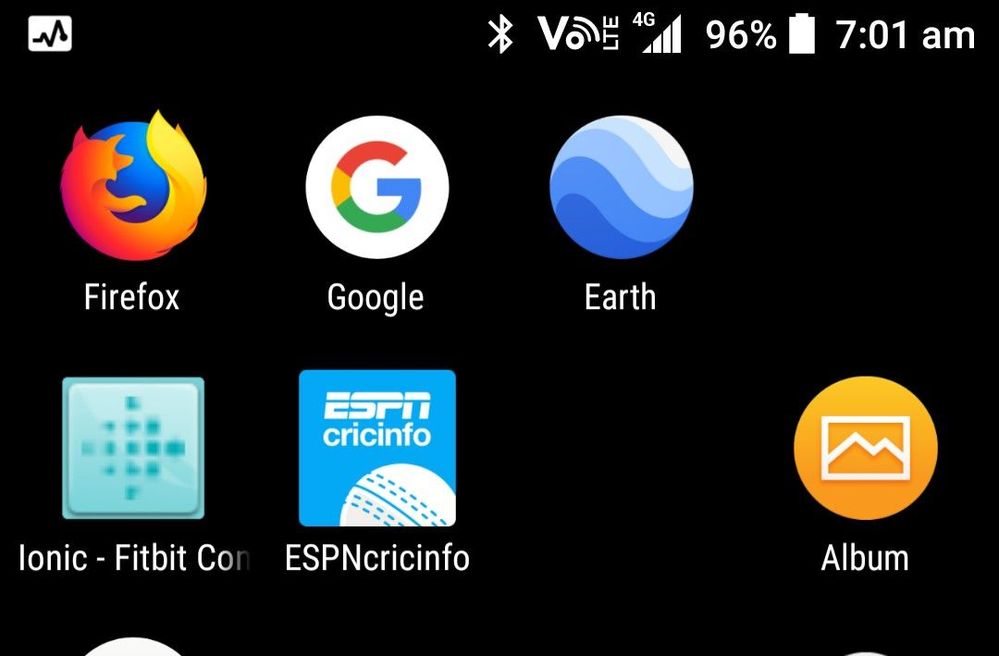Screen dimensions: 999x656
Task: Open the Ionic - Fitbit Connect app
Action: [132, 448]
